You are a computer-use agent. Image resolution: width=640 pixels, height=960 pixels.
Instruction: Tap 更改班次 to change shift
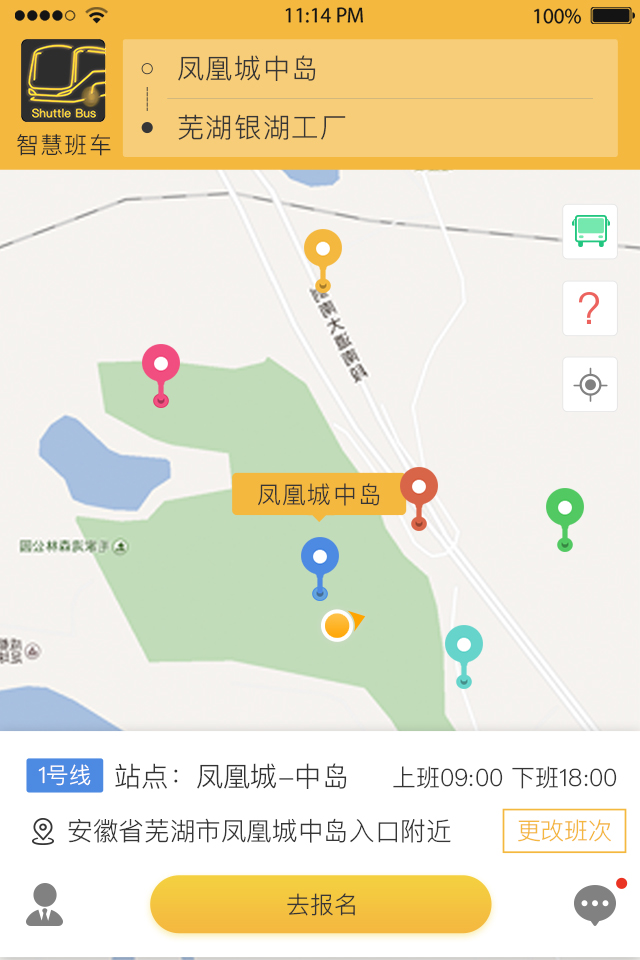click(x=564, y=831)
